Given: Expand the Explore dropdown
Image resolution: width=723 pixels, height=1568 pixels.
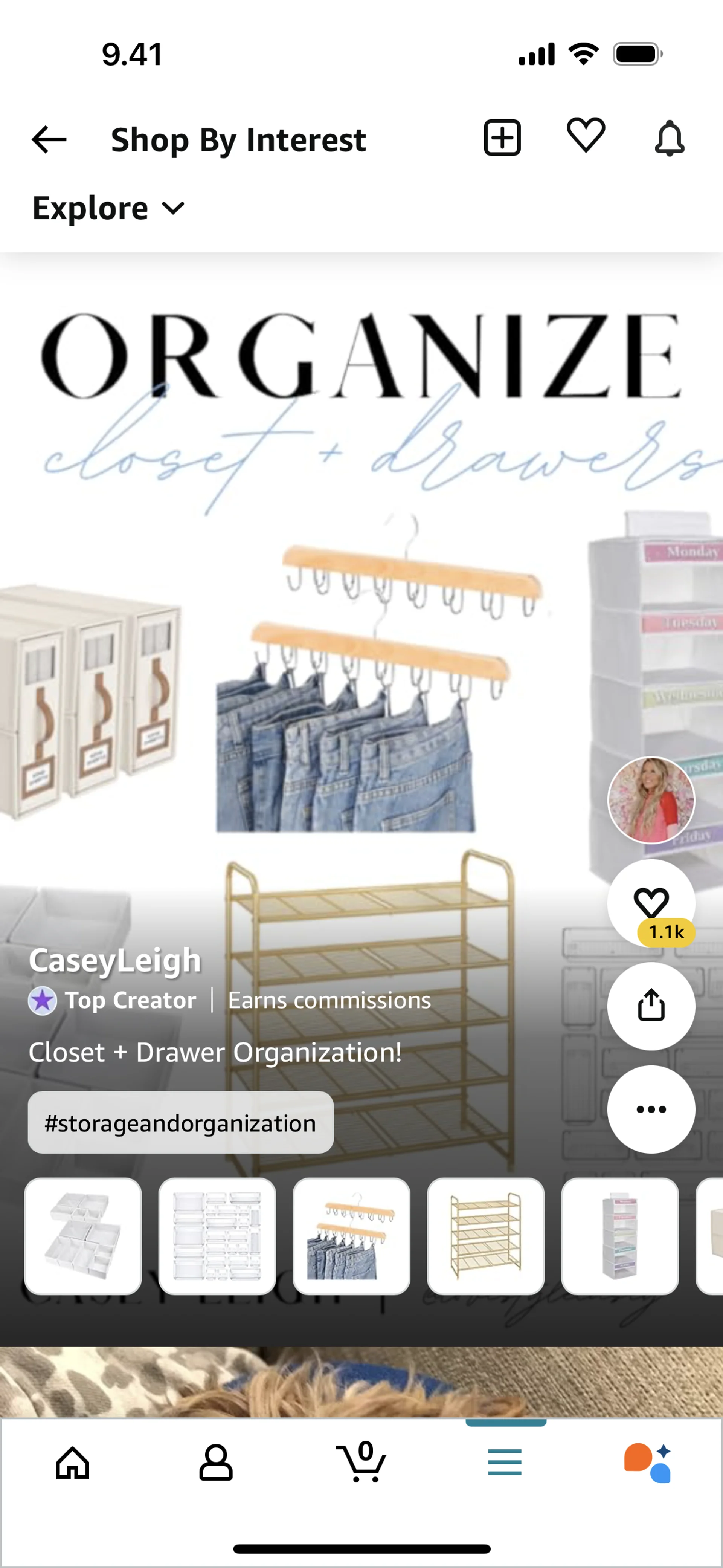Looking at the screenshot, I should [x=108, y=208].
